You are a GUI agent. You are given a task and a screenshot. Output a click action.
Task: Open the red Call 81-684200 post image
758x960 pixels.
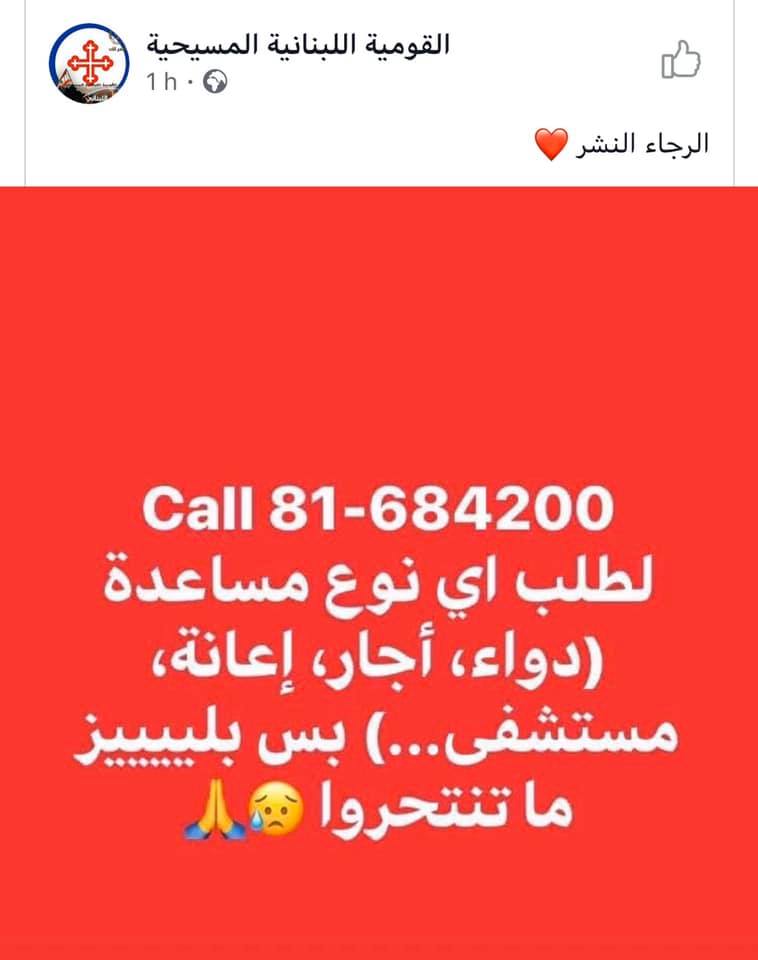379,570
